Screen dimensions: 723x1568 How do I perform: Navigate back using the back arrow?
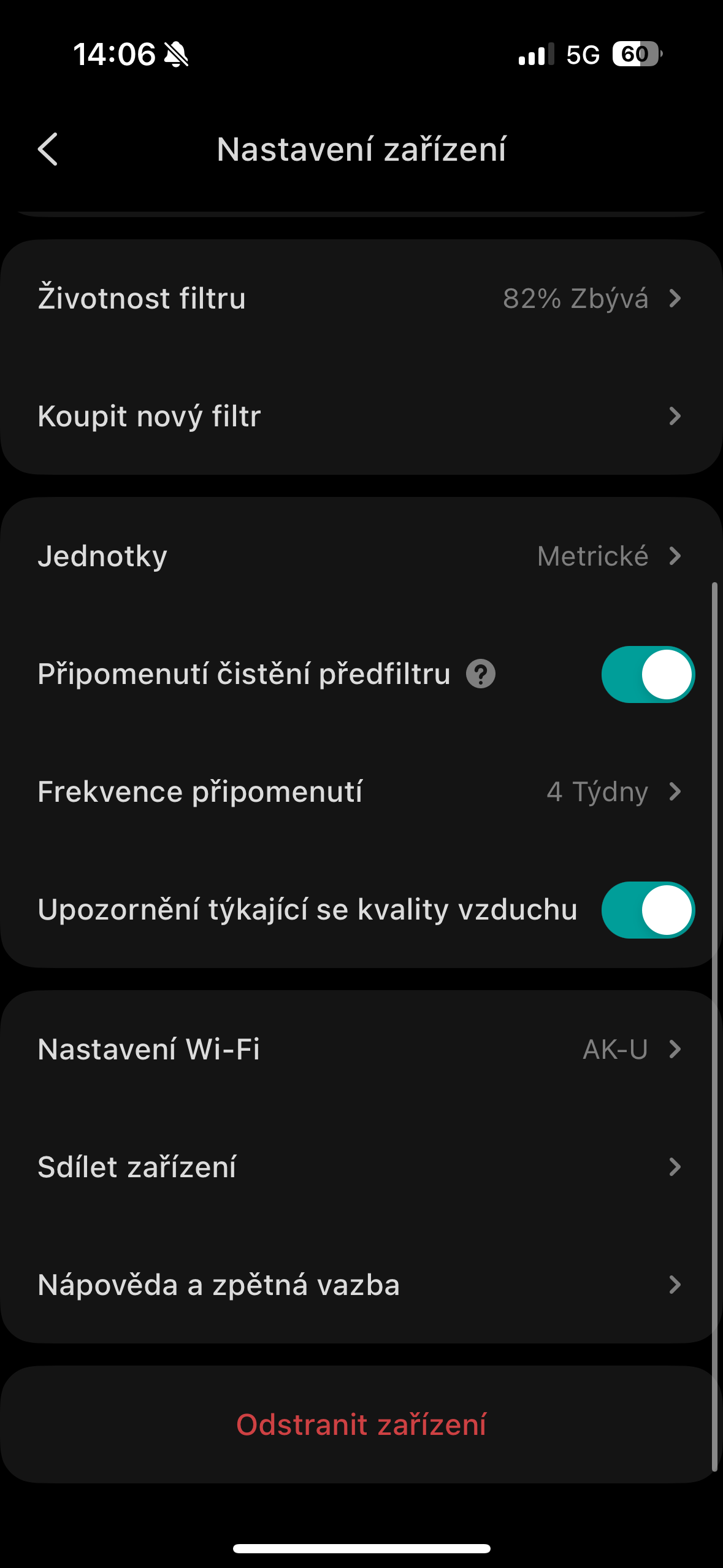[49, 149]
